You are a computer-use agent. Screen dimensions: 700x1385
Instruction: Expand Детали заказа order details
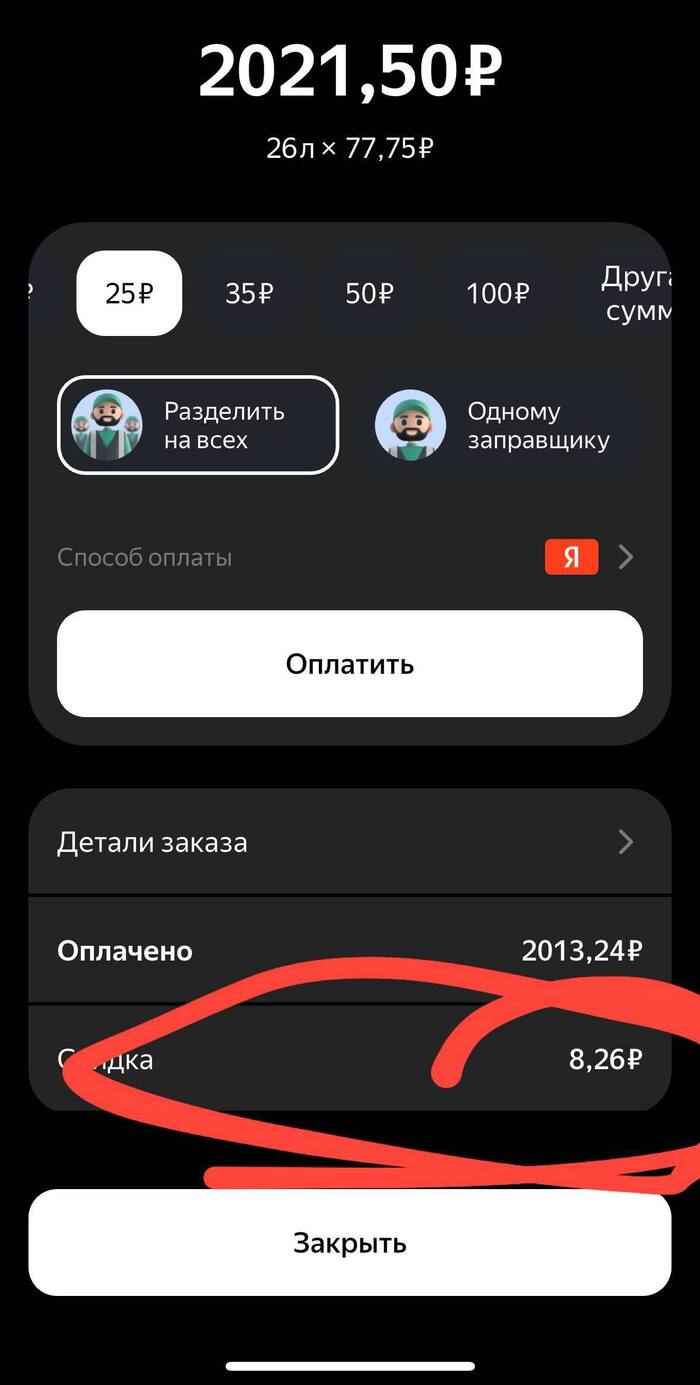tap(349, 842)
